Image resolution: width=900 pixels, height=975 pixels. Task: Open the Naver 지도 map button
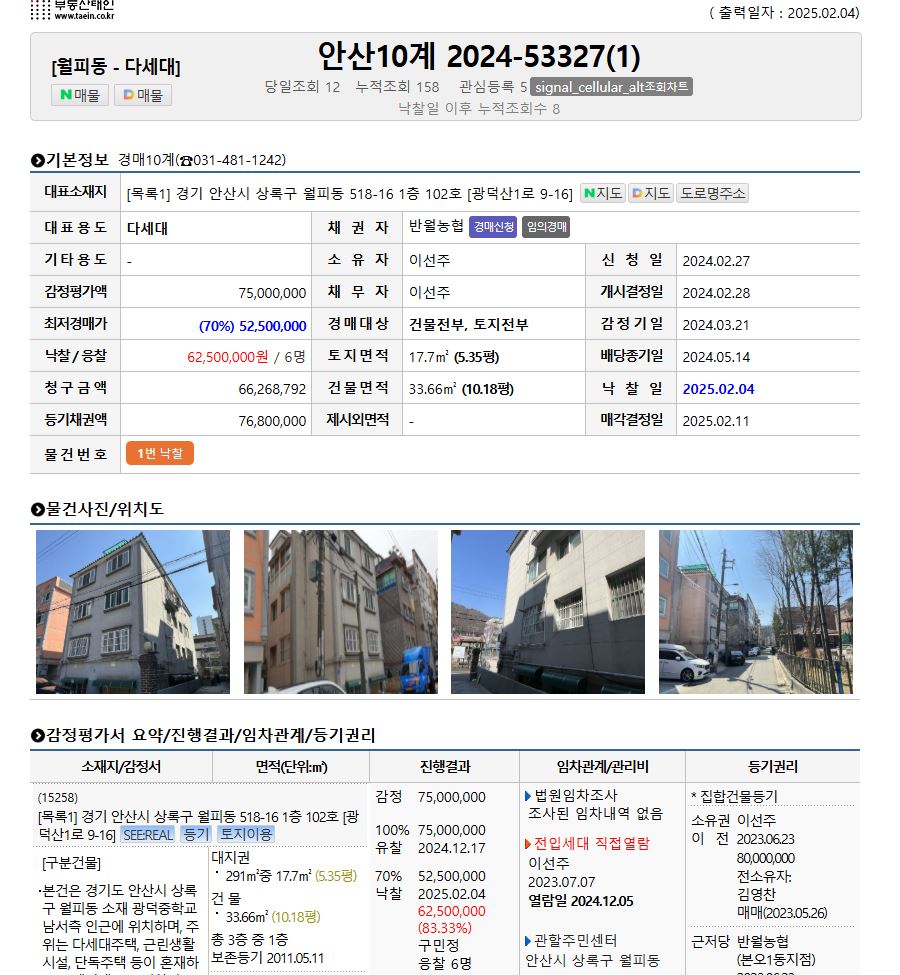602,193
